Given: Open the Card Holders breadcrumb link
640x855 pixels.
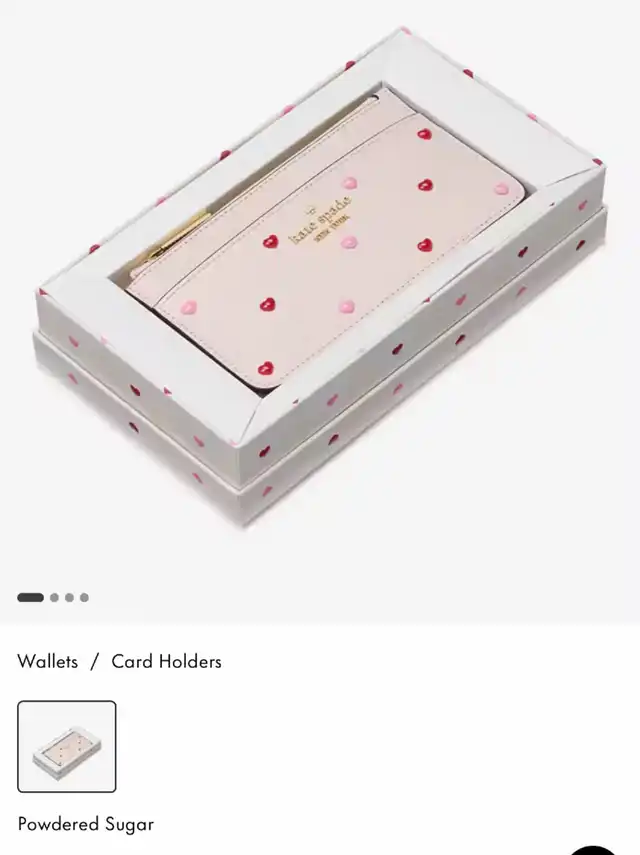Looking at the screenshot, I should tap(166, 661).
